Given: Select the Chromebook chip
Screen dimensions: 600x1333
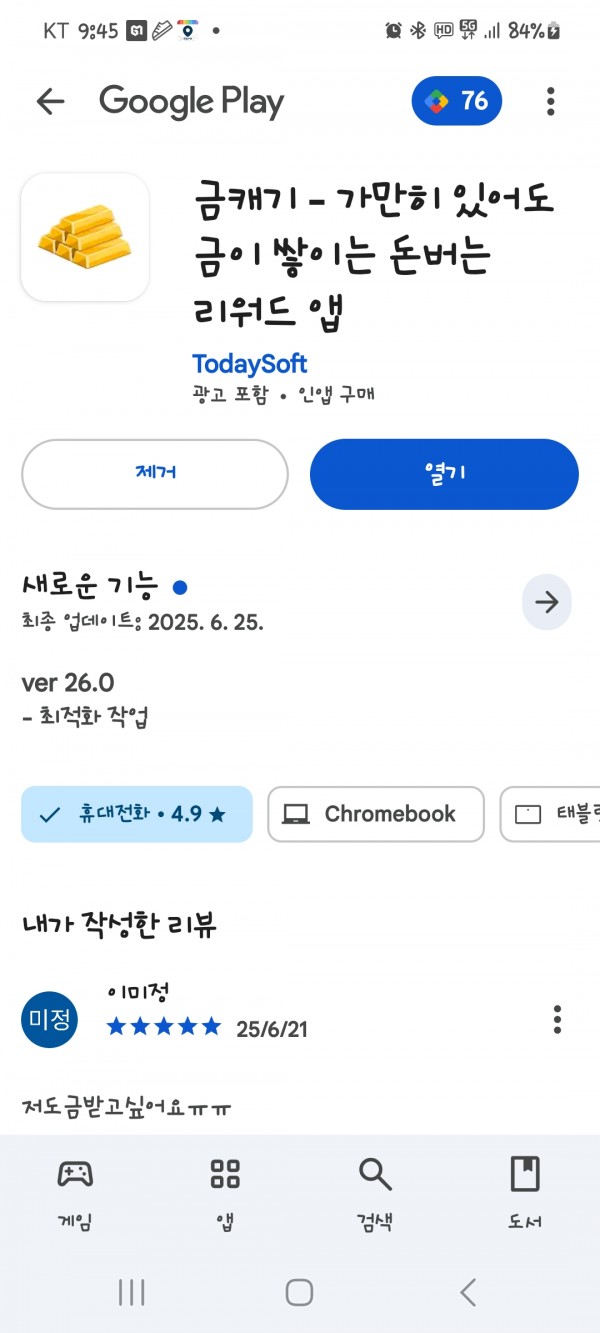Looking at the screenshot, I should click(x=376, y=814).
